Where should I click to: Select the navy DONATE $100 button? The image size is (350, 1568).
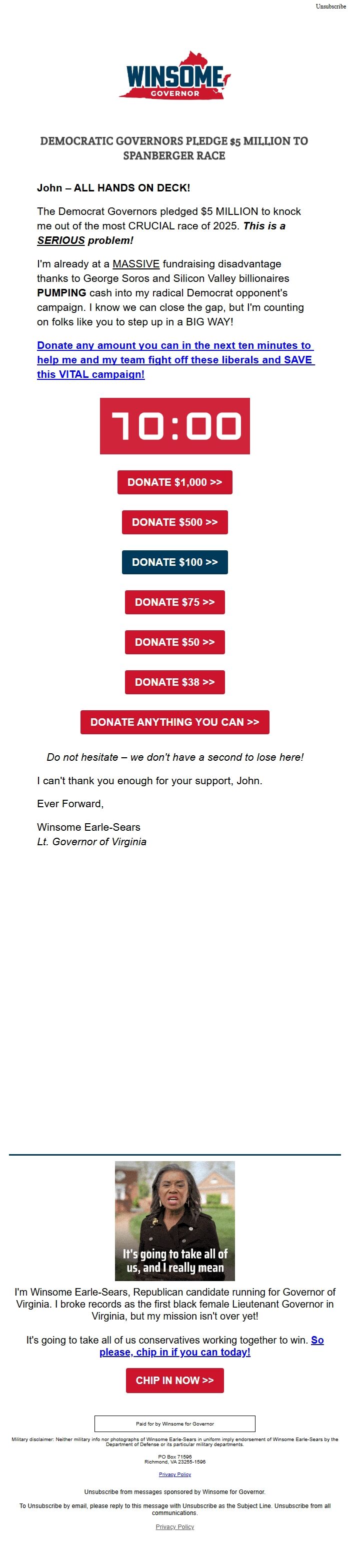(x=174, y=562)
